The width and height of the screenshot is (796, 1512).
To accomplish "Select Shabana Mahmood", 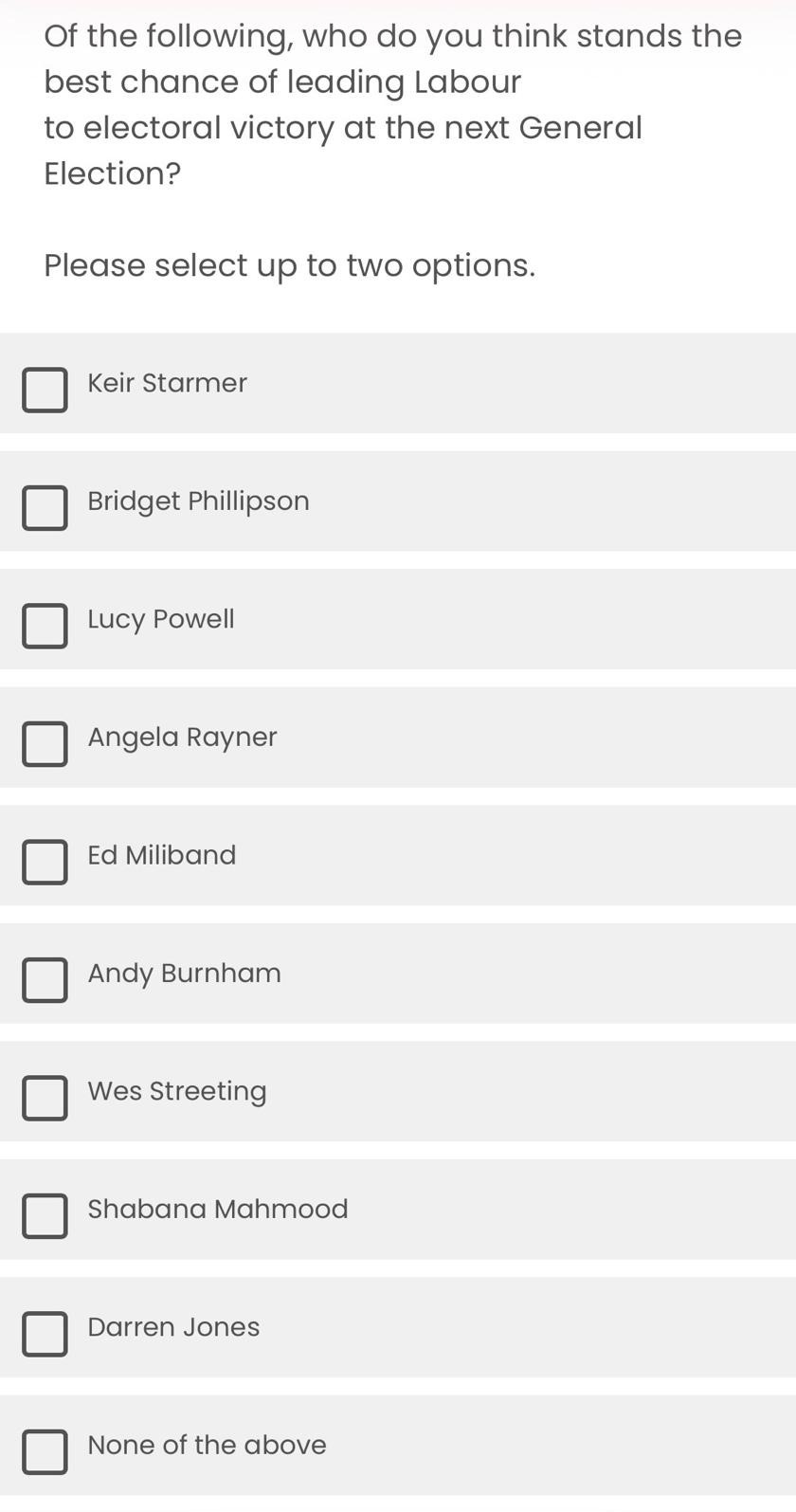I will coord(45,1215).
